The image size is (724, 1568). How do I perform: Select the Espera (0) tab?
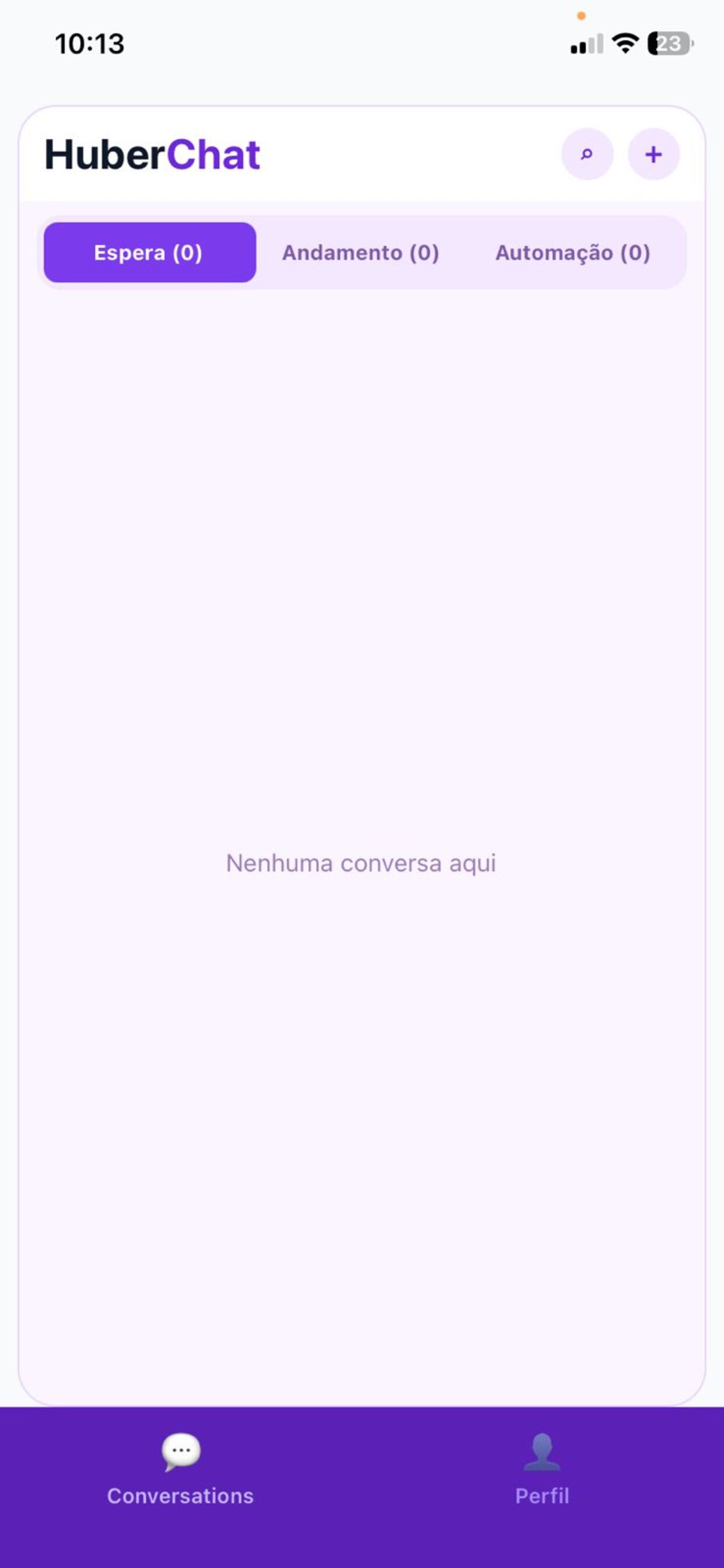tap(150, 253)
